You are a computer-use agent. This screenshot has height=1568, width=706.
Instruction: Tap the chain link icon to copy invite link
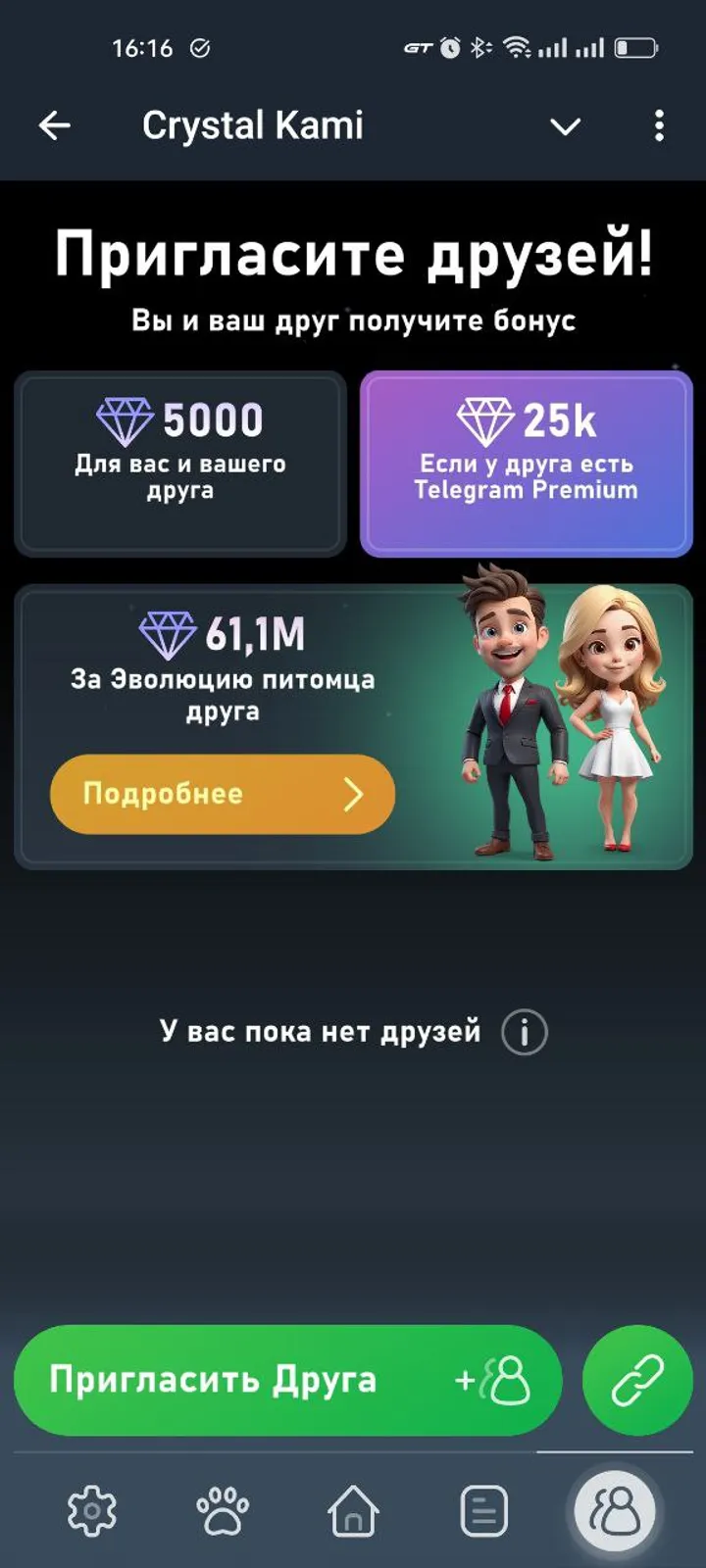pyautogui.click(x=637, y=1380)
